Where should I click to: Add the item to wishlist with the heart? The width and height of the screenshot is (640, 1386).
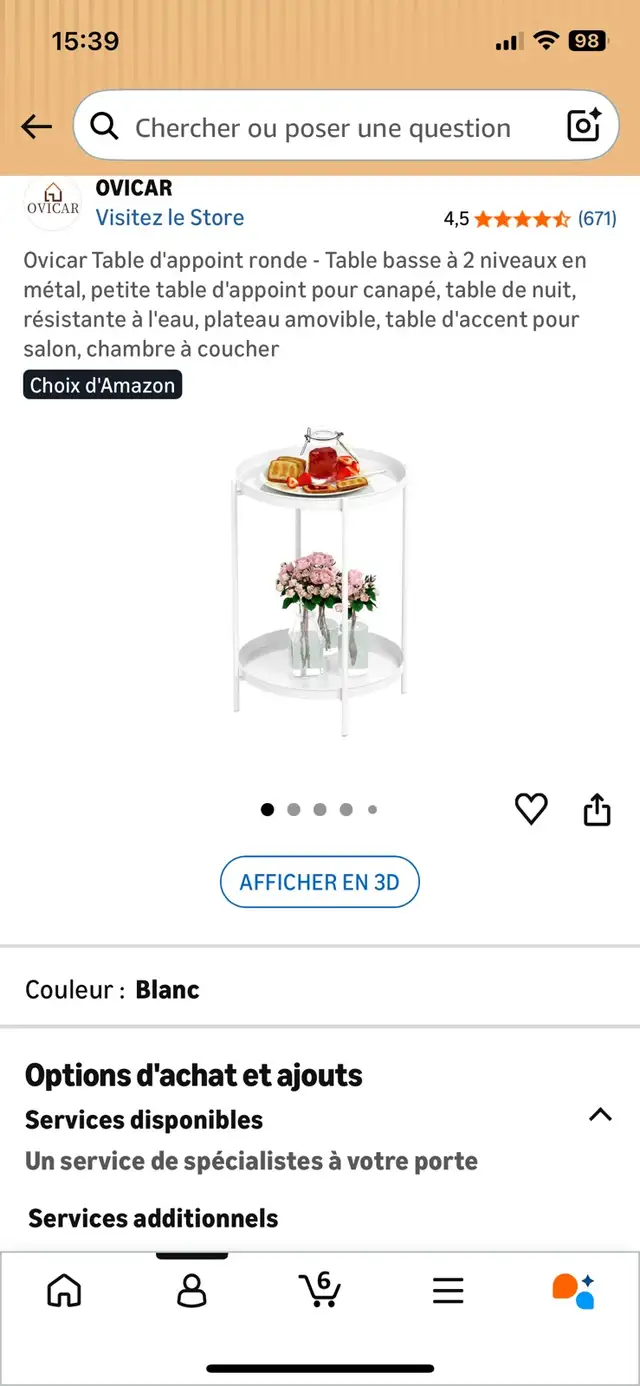click(x=531, y=808)
